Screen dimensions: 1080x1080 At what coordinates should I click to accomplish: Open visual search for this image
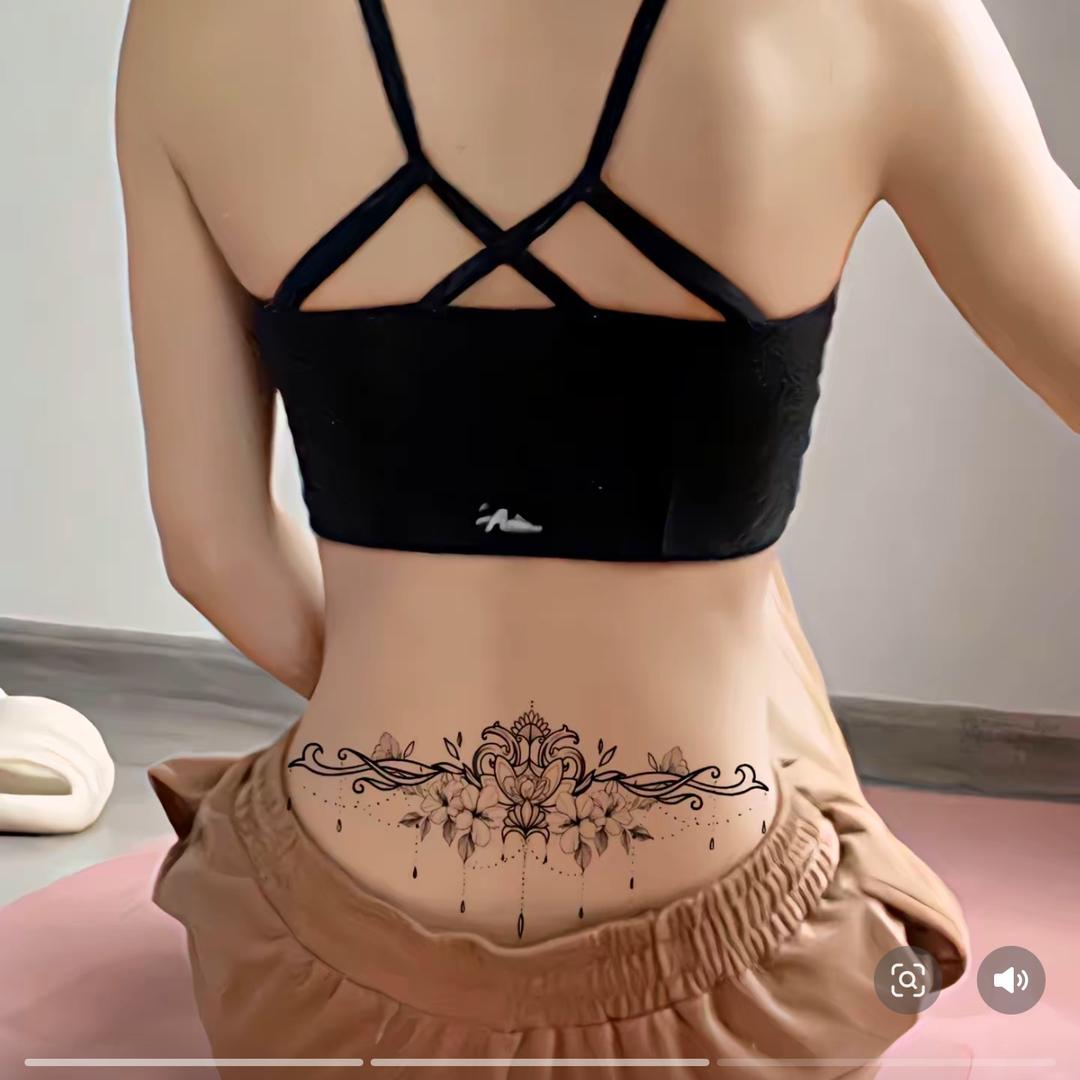908,980
